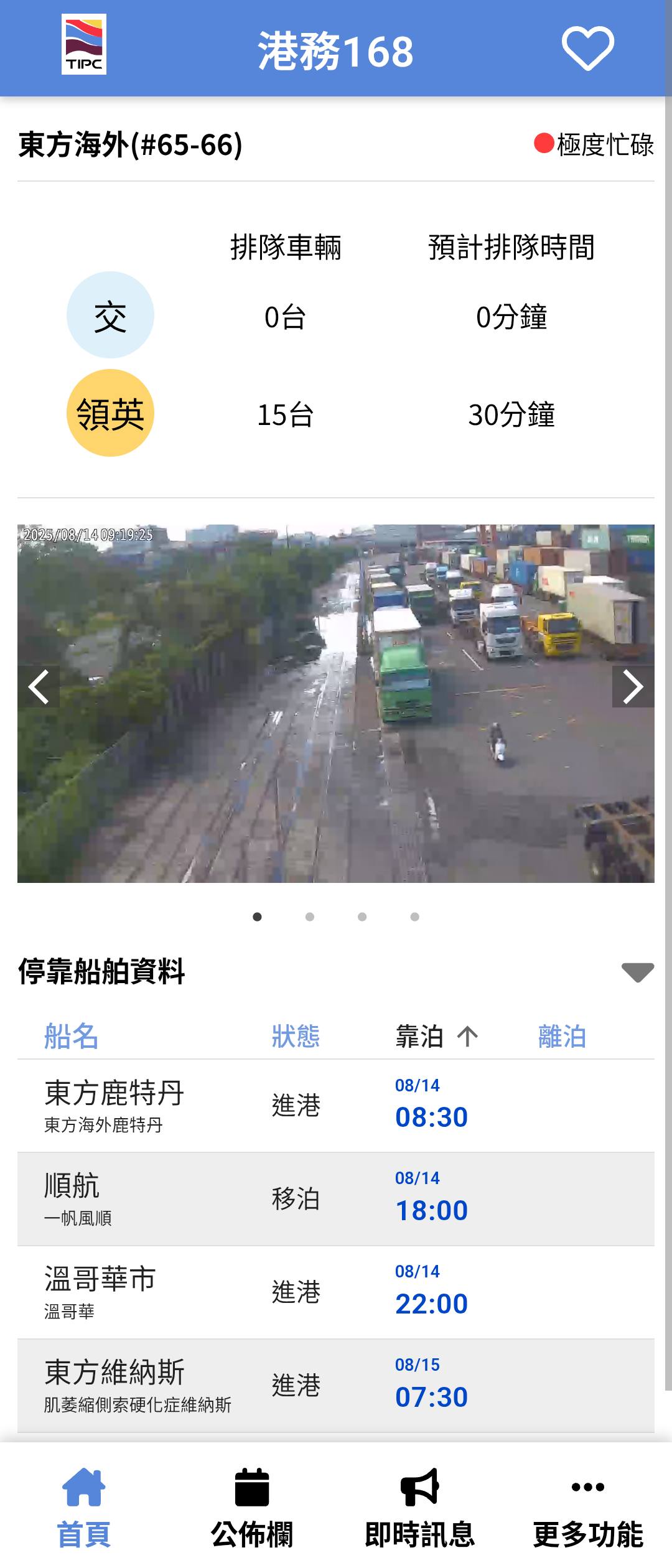Jump to the second camera image dot
The image size is (672, 1568).
tap(310, 917)
